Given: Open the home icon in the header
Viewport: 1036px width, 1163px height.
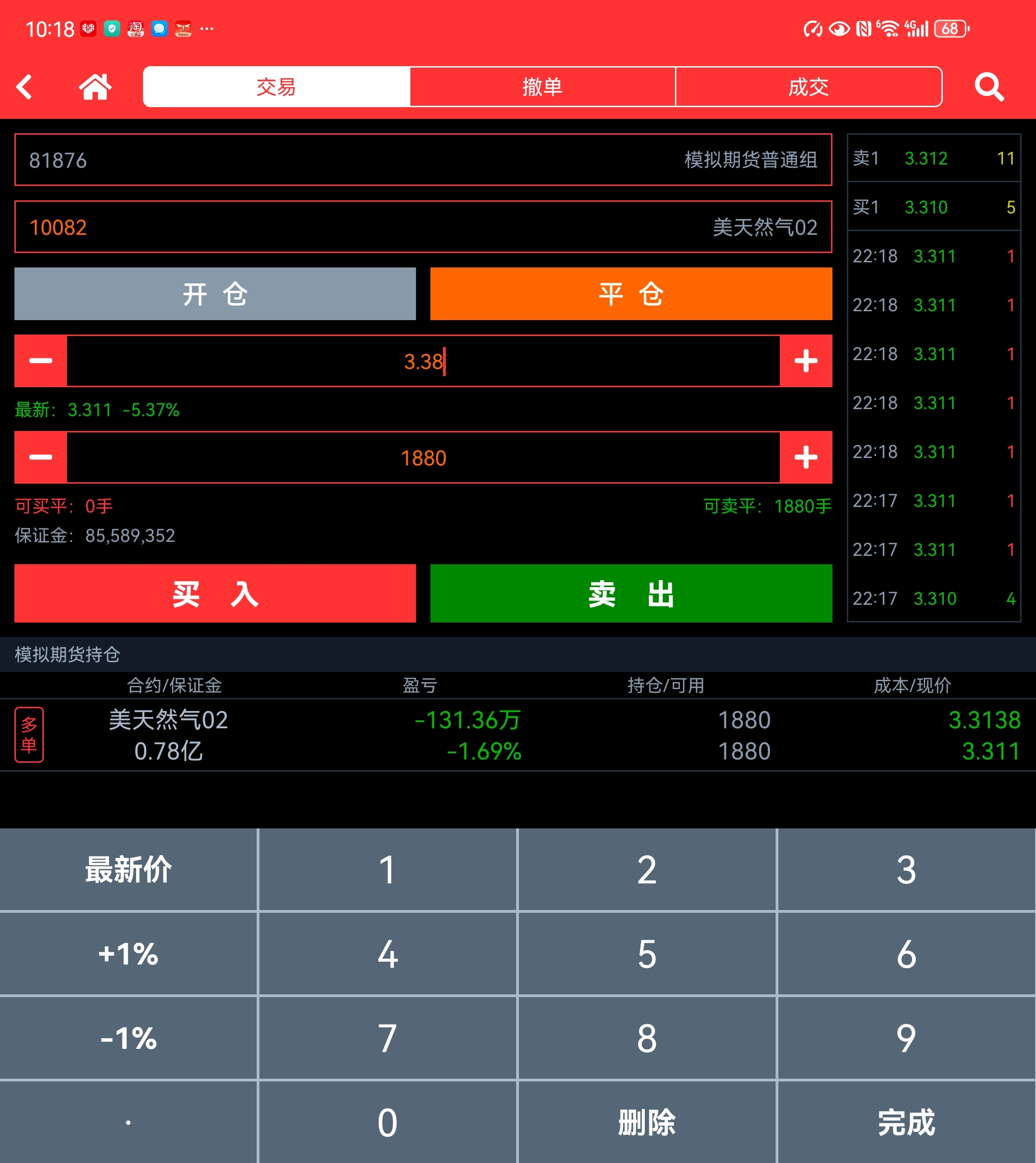Looking at the screenshot, I should pos(95,87).
